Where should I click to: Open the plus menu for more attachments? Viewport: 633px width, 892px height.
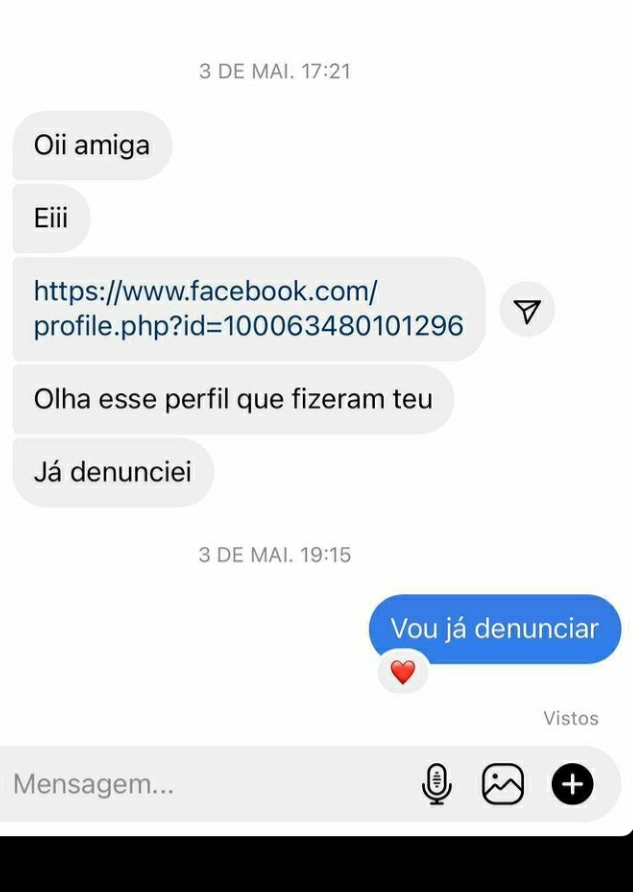pyautogui.click(x=573, y=784)
